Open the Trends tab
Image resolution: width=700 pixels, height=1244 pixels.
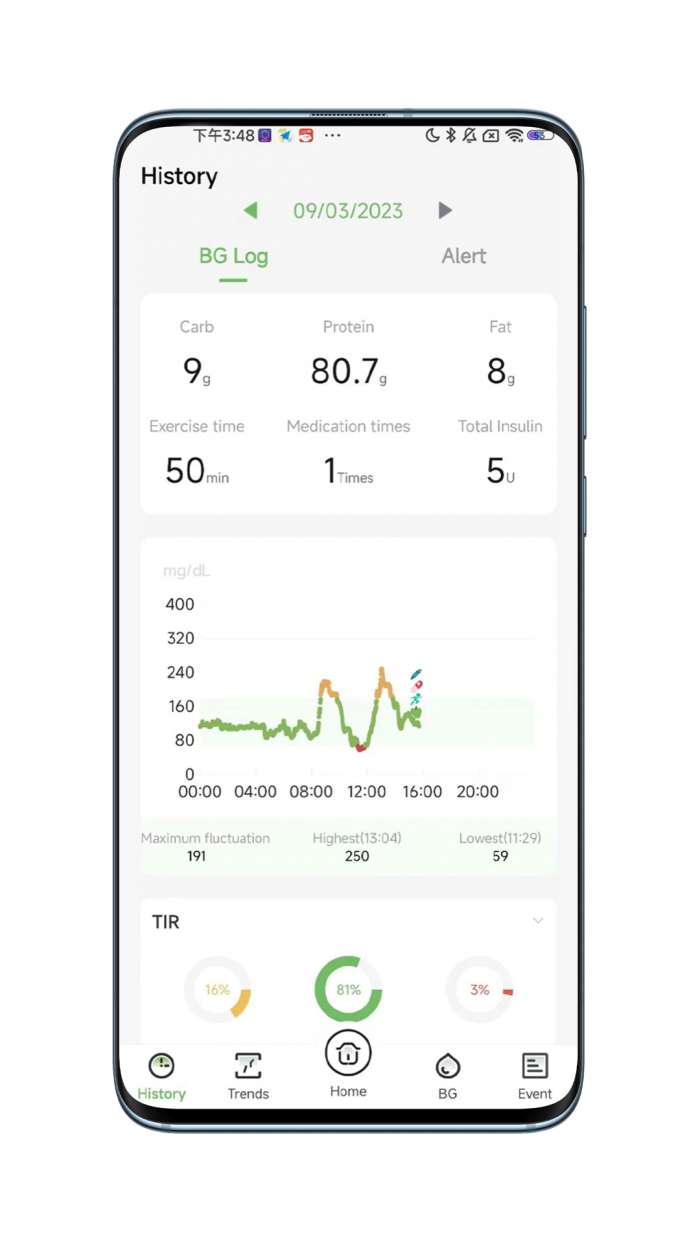click(x=248, y=1075)
